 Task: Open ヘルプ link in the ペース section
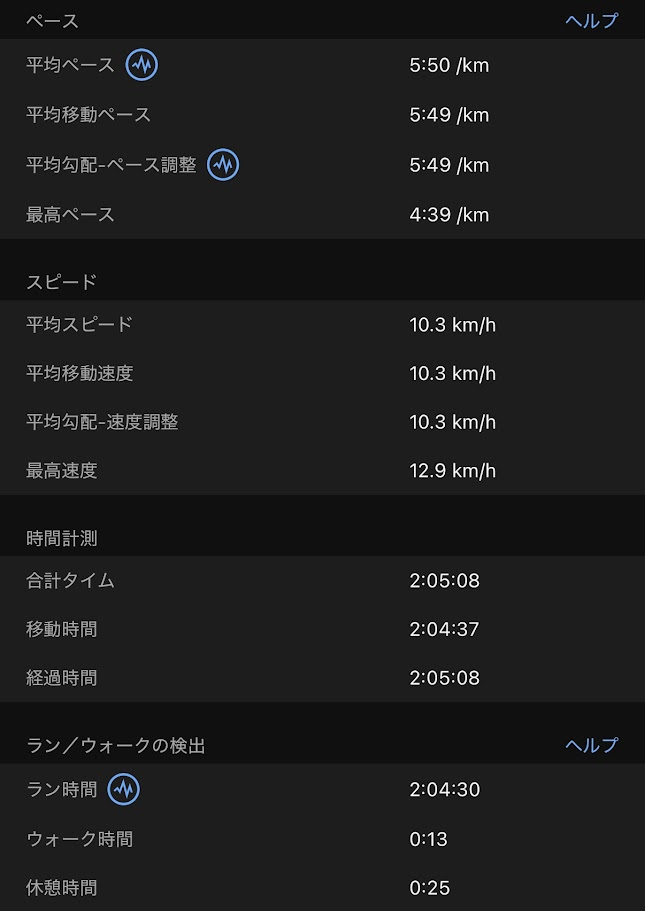pyautogui.click(x=591, y=21)
